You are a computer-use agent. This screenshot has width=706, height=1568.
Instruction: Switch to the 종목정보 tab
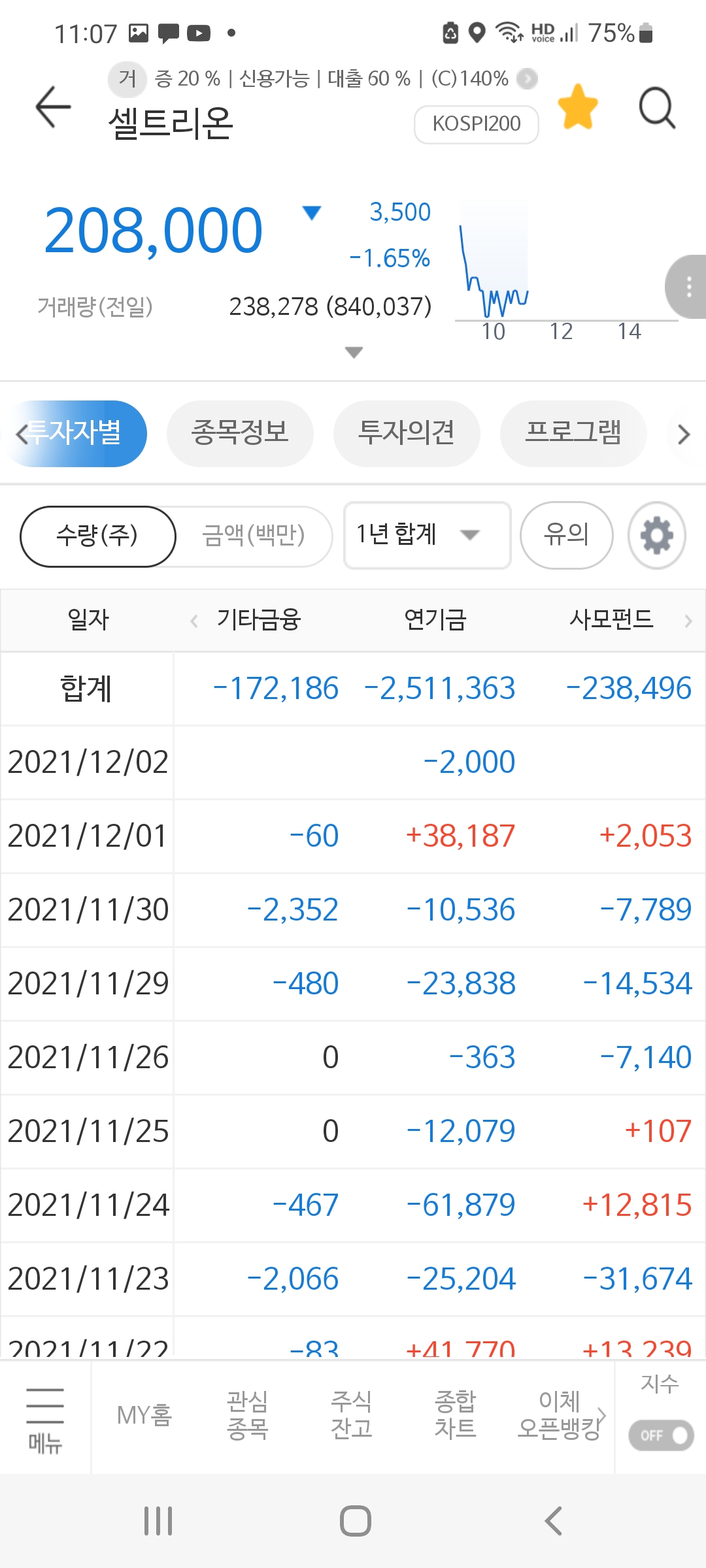(x=240, y=433)
